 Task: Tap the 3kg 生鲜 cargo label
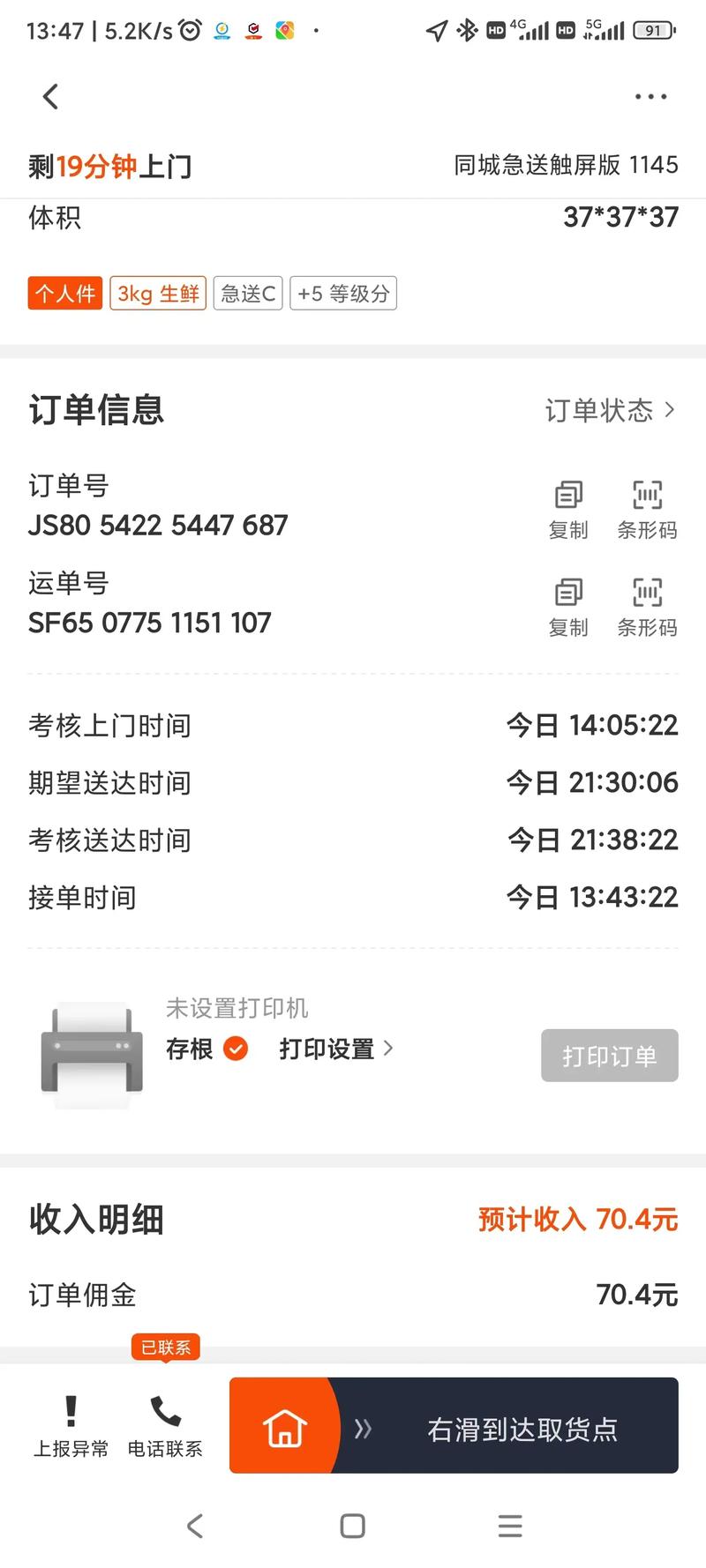[157, 293]
